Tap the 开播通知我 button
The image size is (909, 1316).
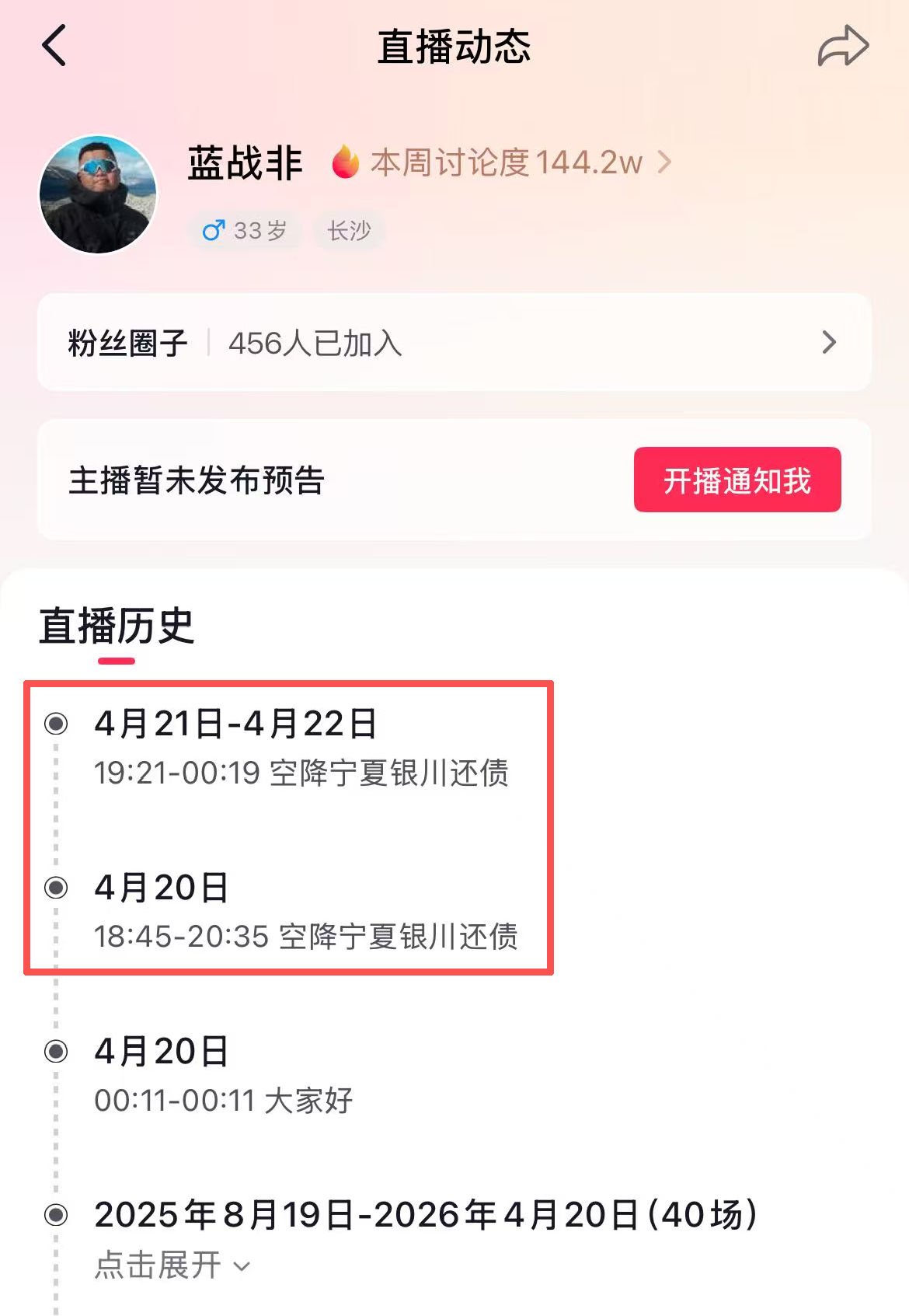(x=737, y=480)
